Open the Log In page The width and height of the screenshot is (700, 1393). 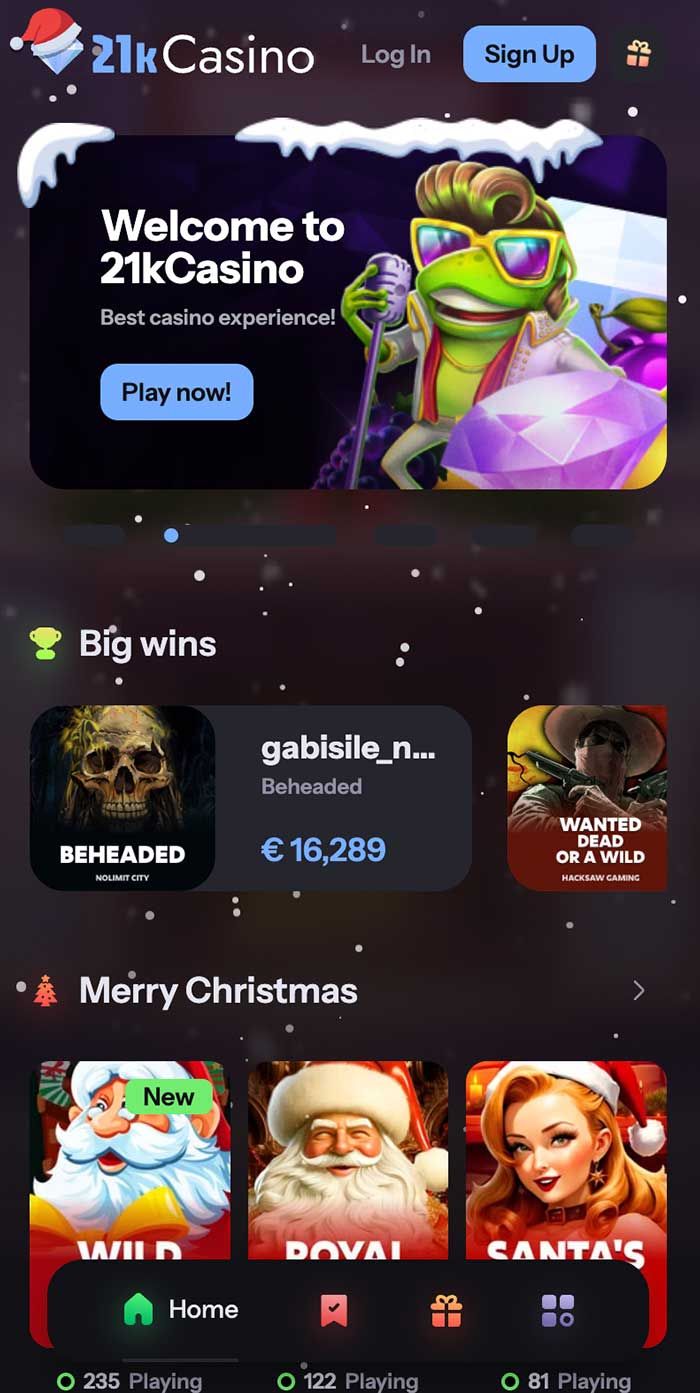pyautogui.click(x=396, y=55)
